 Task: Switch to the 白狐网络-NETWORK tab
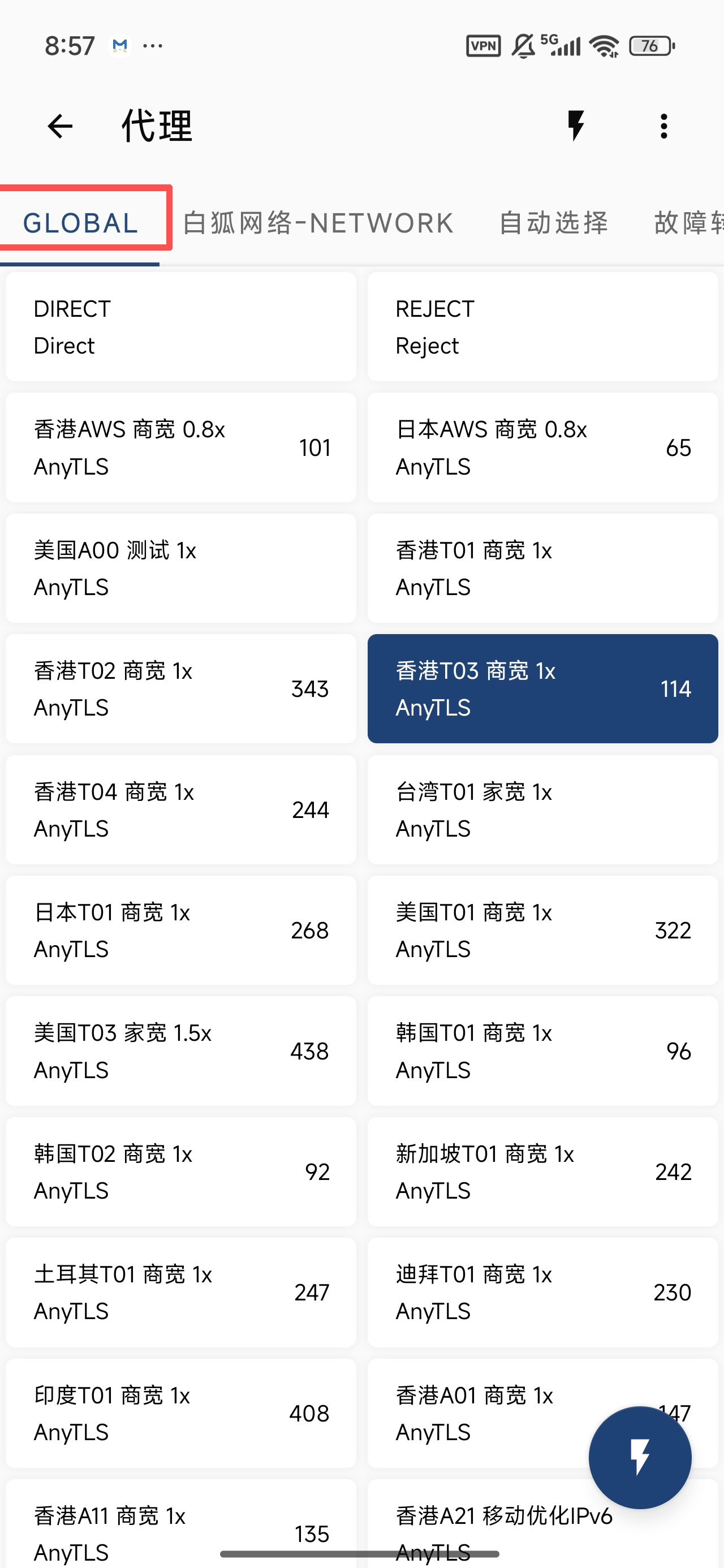[x=318, y=223]
